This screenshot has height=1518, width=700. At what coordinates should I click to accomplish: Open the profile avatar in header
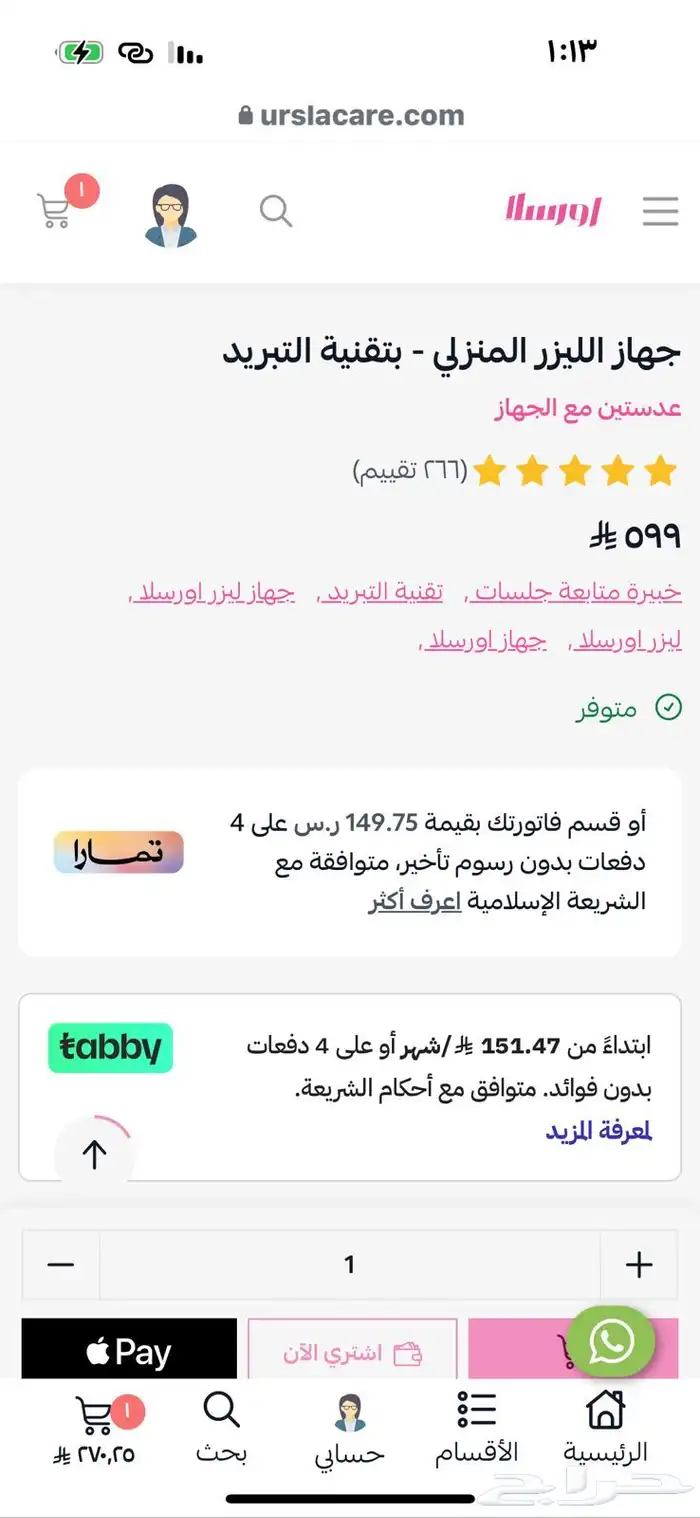click(x=170, y=215)
